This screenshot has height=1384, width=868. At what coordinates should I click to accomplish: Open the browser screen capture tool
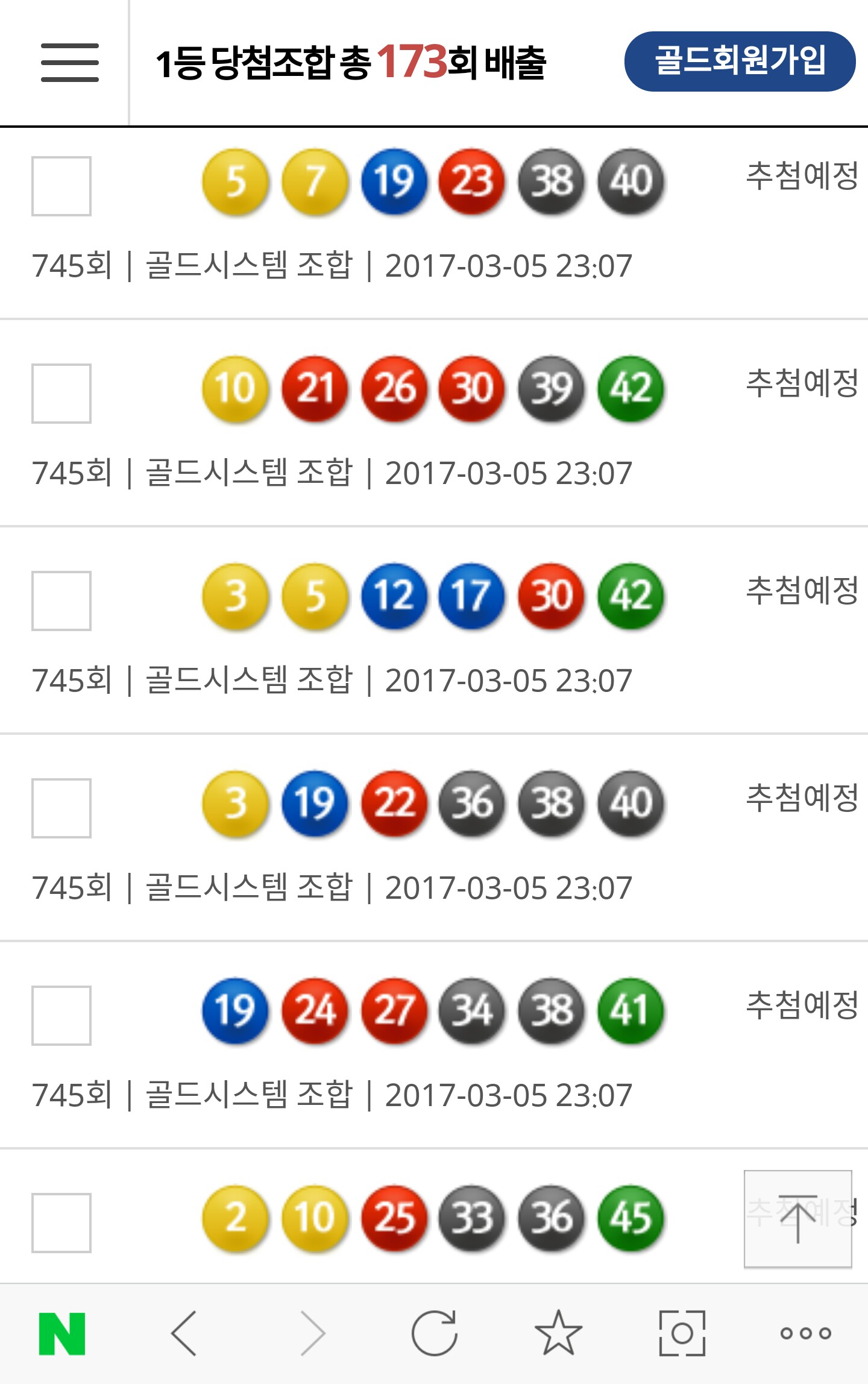pyautogui.click(x=682, y=1333)
